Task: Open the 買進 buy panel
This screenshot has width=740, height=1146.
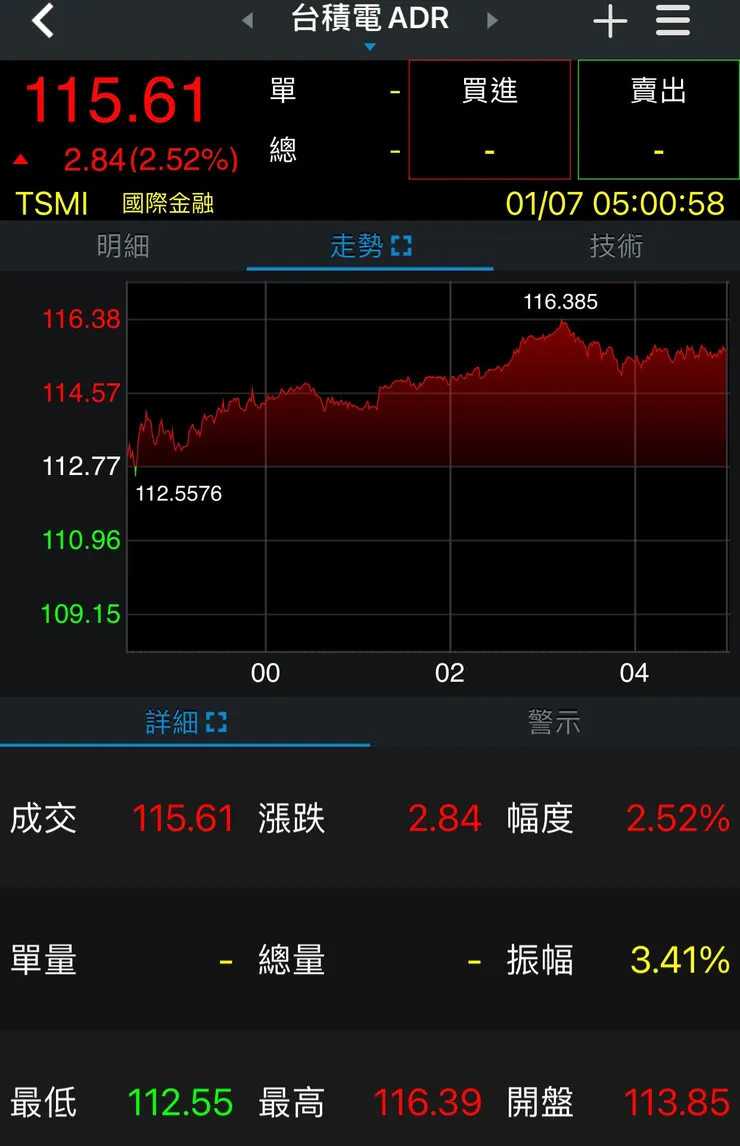Action: [489, 118]
